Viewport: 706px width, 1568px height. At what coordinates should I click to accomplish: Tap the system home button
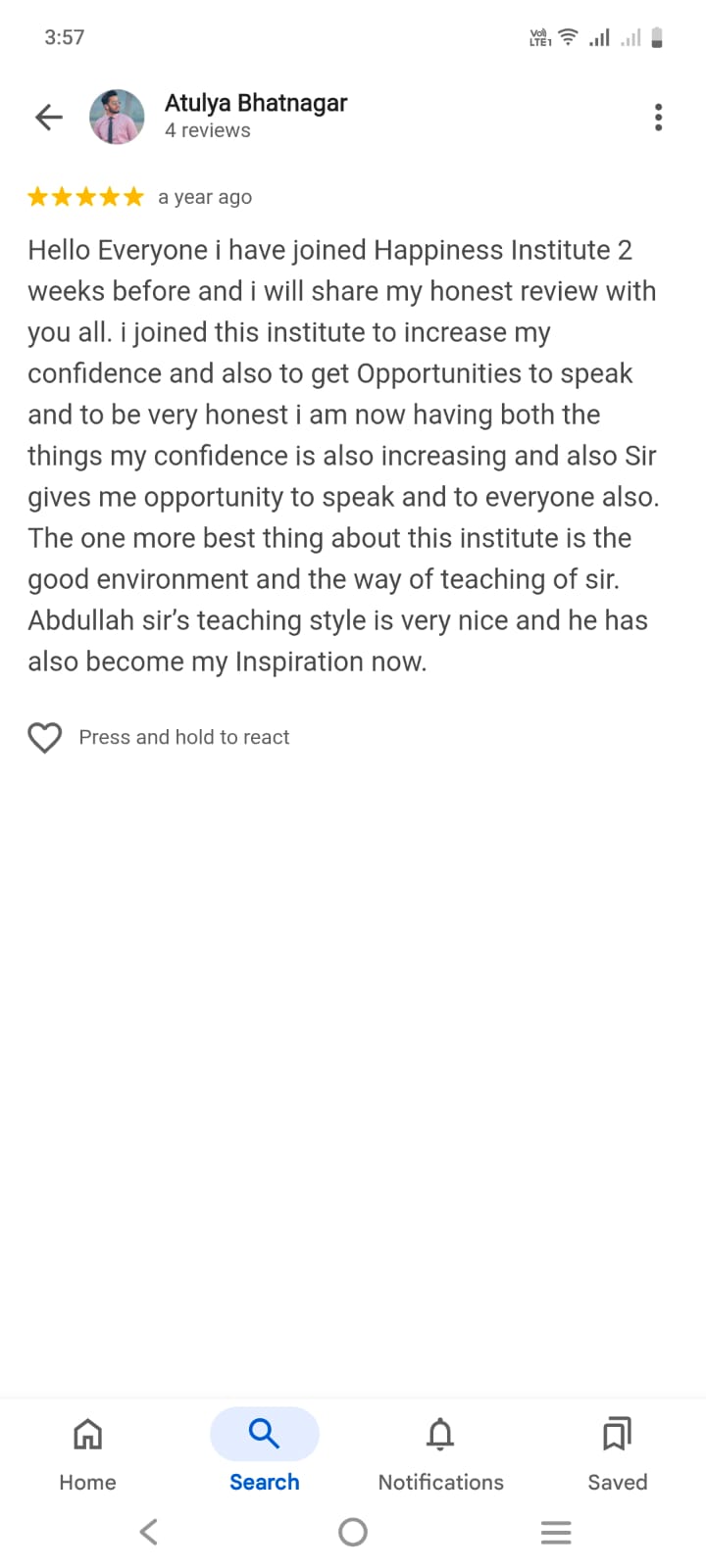pyautogui.click(x=353, y=1532)
